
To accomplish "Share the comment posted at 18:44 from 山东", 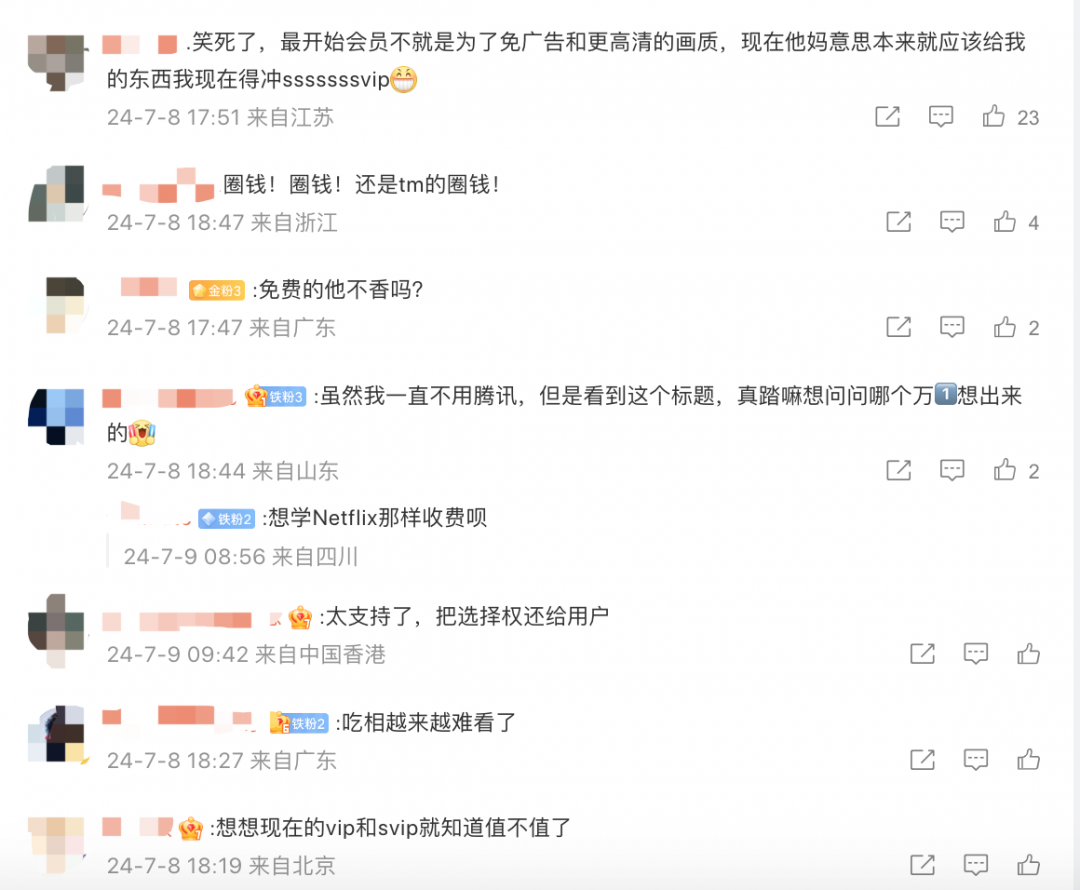I will (899, 470).
